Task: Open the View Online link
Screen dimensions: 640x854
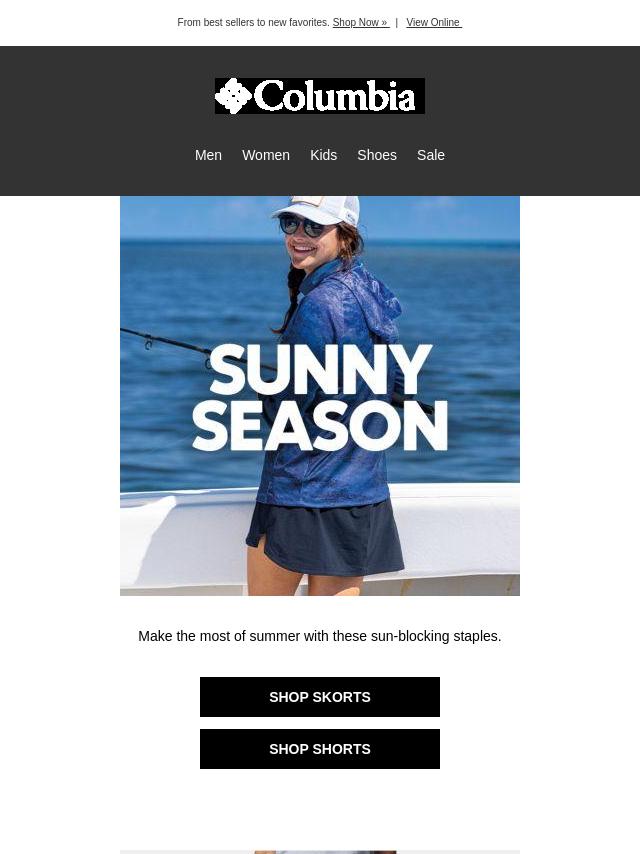Action: click(x=433, y=23)
